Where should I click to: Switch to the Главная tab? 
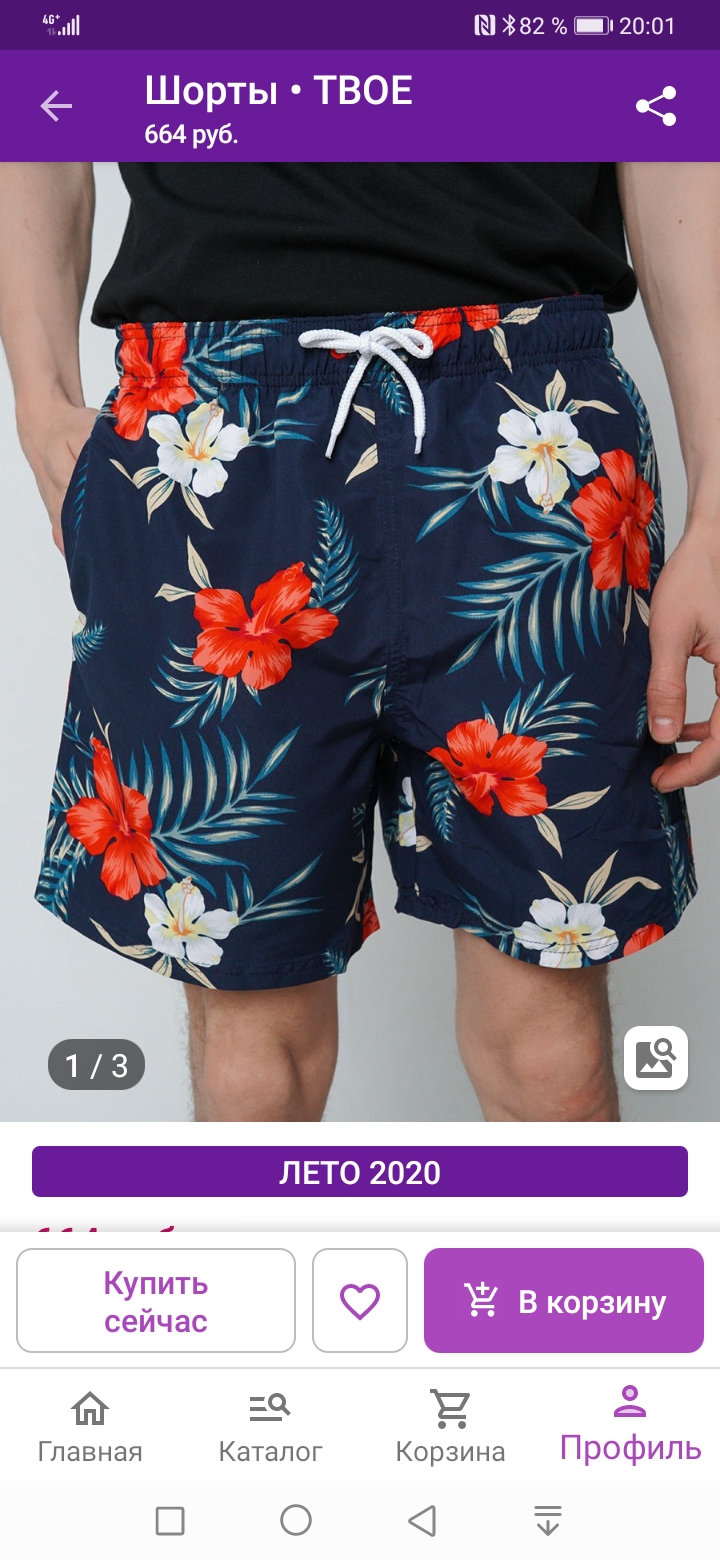pyautogui.click(x=90, y=1427)
